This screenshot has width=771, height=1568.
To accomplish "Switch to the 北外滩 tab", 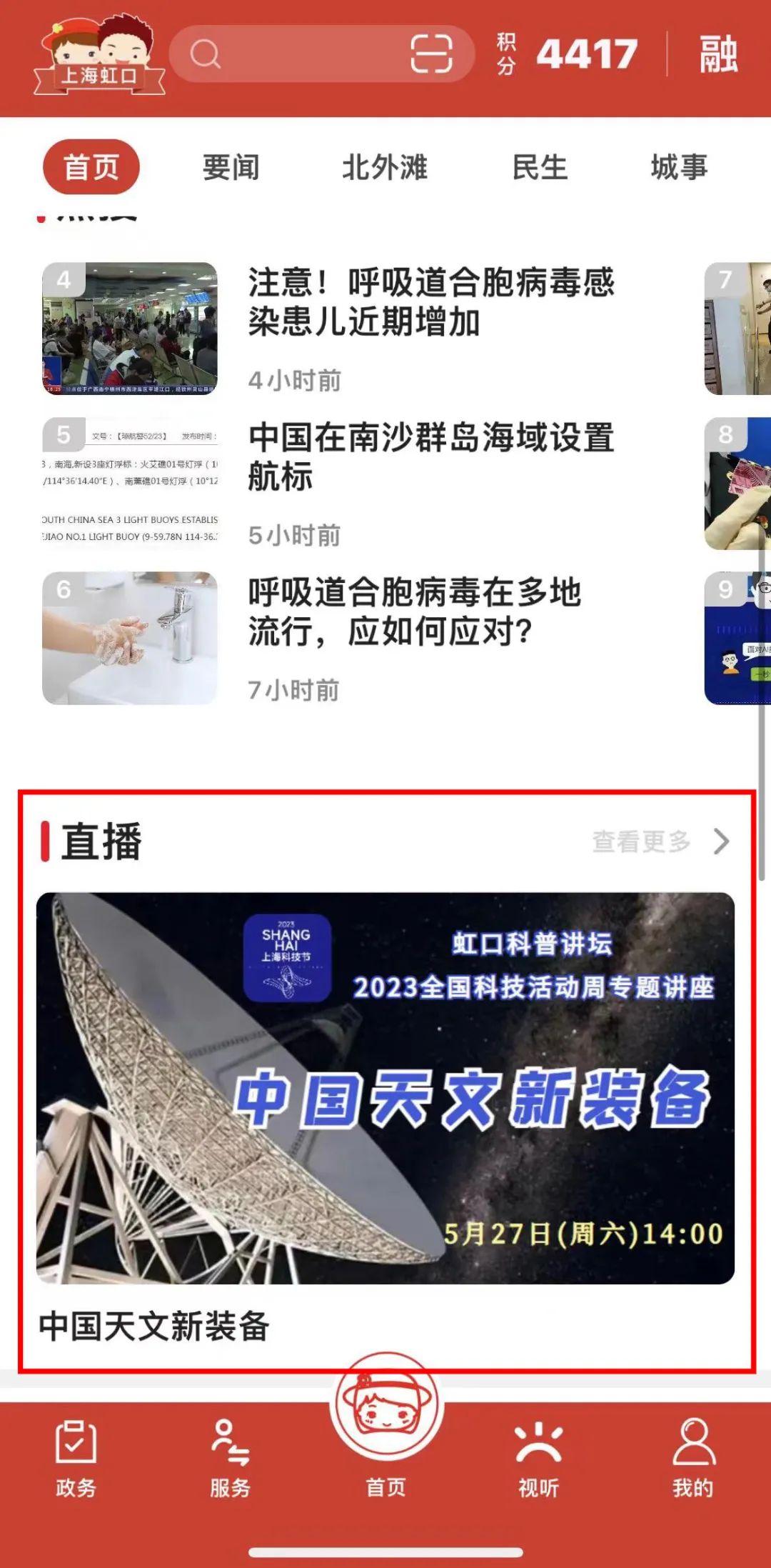I will tap(384, 167).
